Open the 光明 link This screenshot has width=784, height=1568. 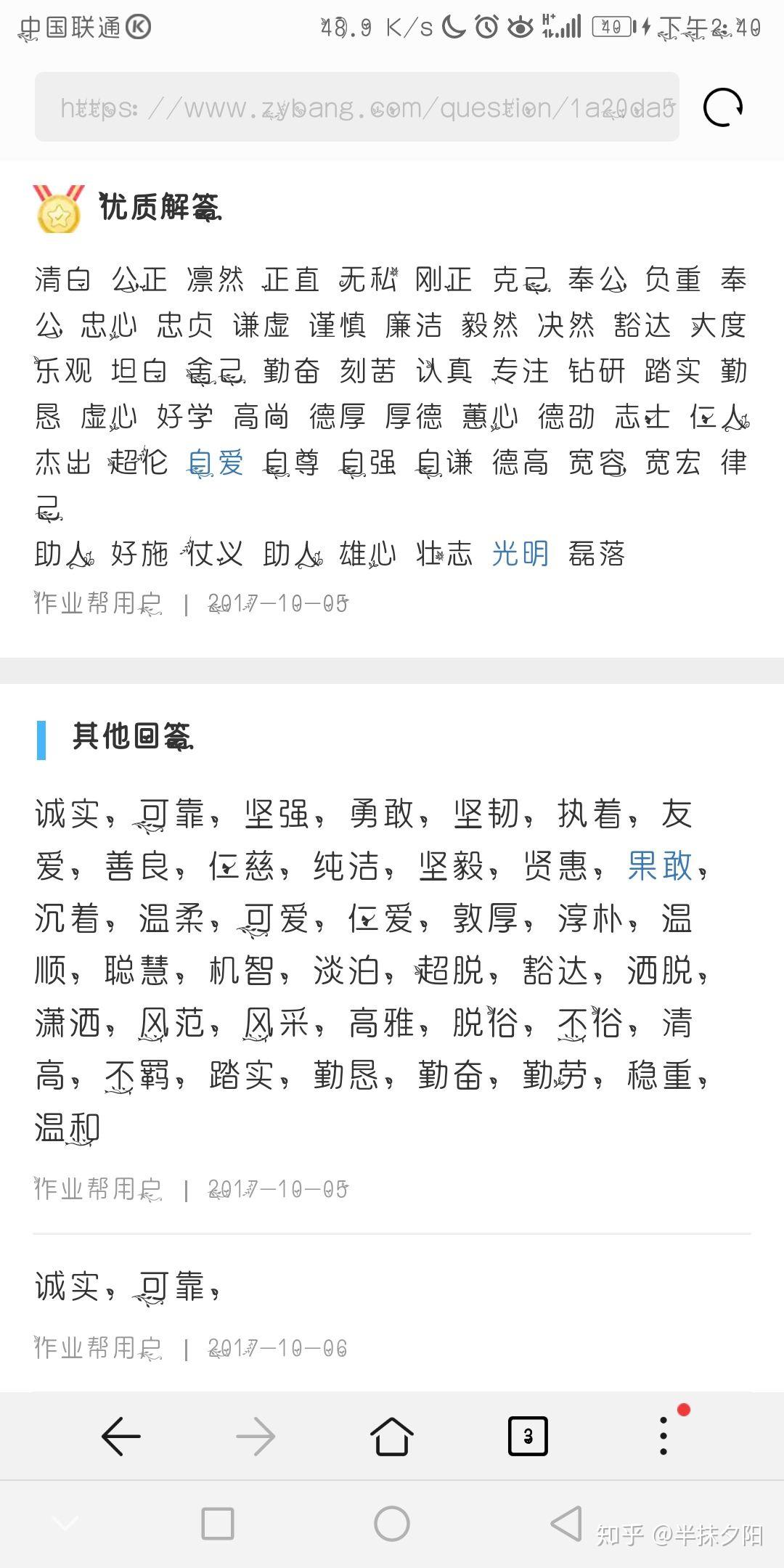pos(520,554)
